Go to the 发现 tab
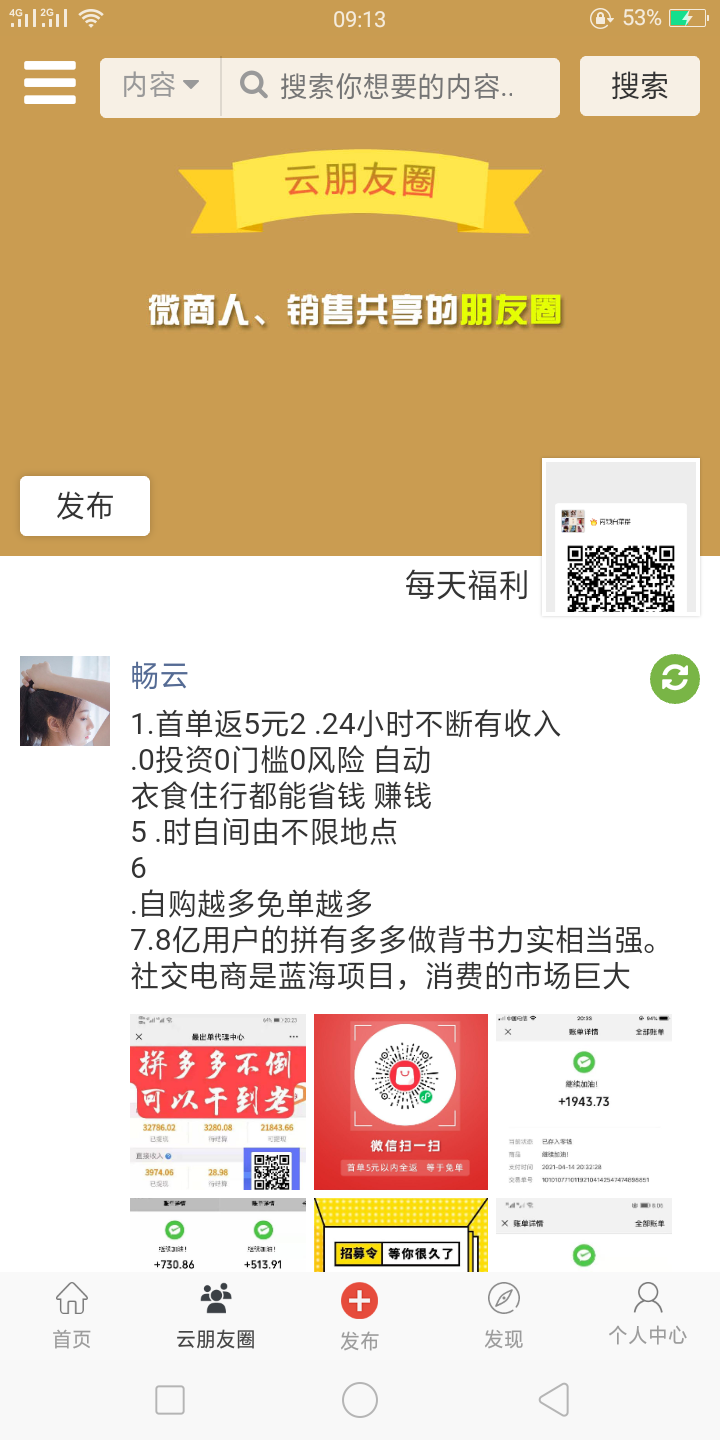The width and height of the screenshot is (720, 1440). click(504, 1314)
